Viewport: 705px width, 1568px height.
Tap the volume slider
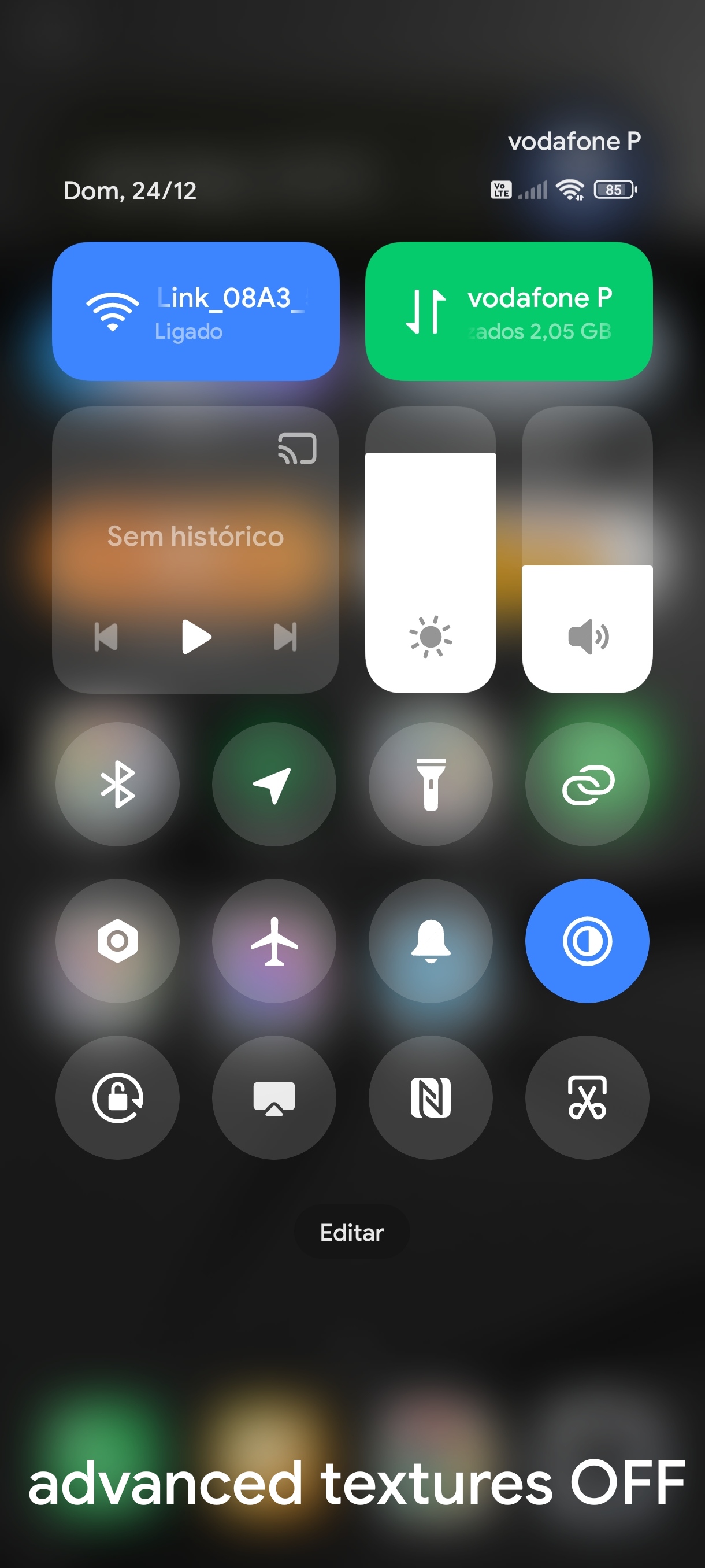[587, 550]
